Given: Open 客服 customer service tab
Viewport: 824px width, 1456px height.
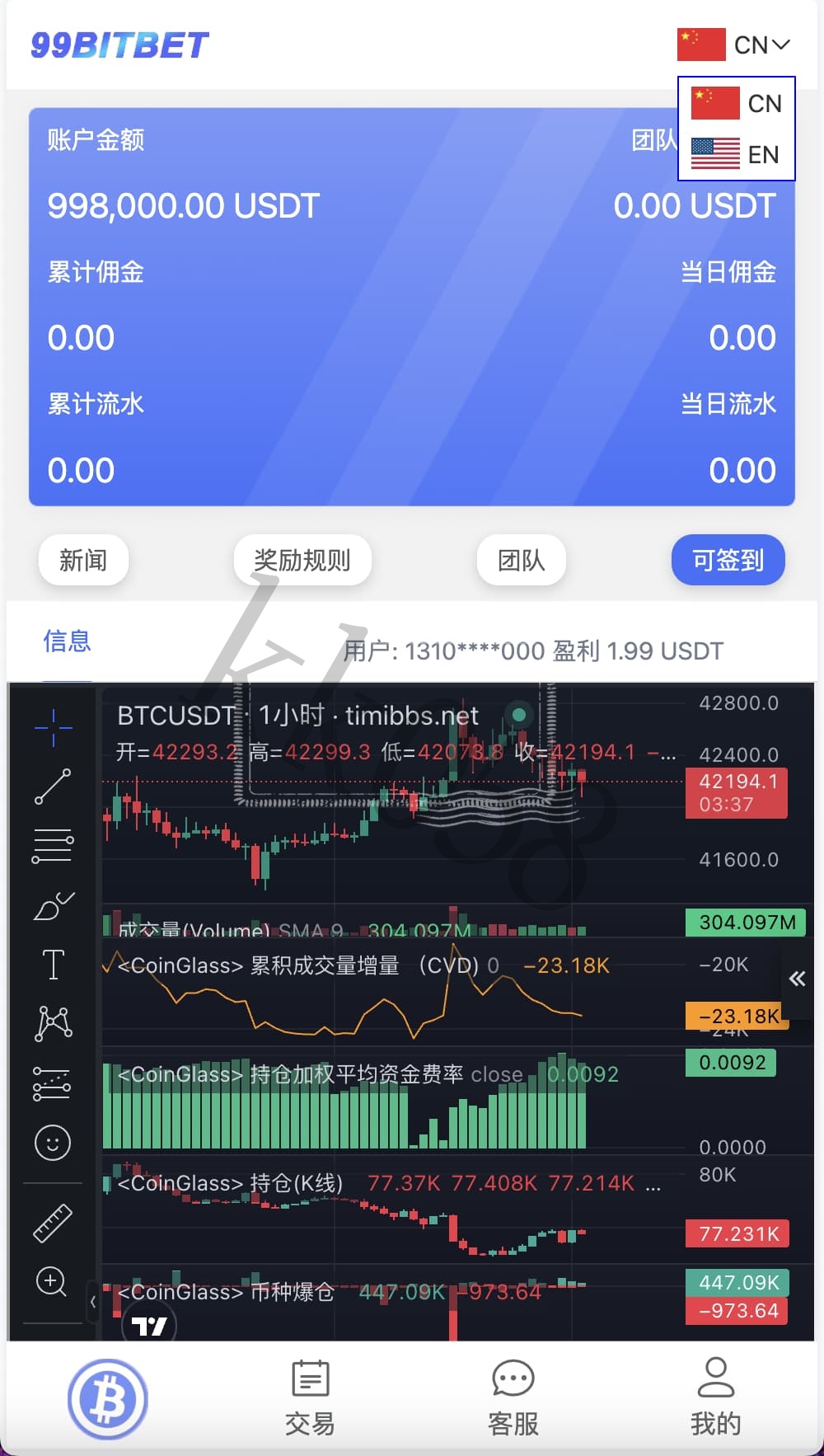Looking at the screenshot, I should point(513,1399).
